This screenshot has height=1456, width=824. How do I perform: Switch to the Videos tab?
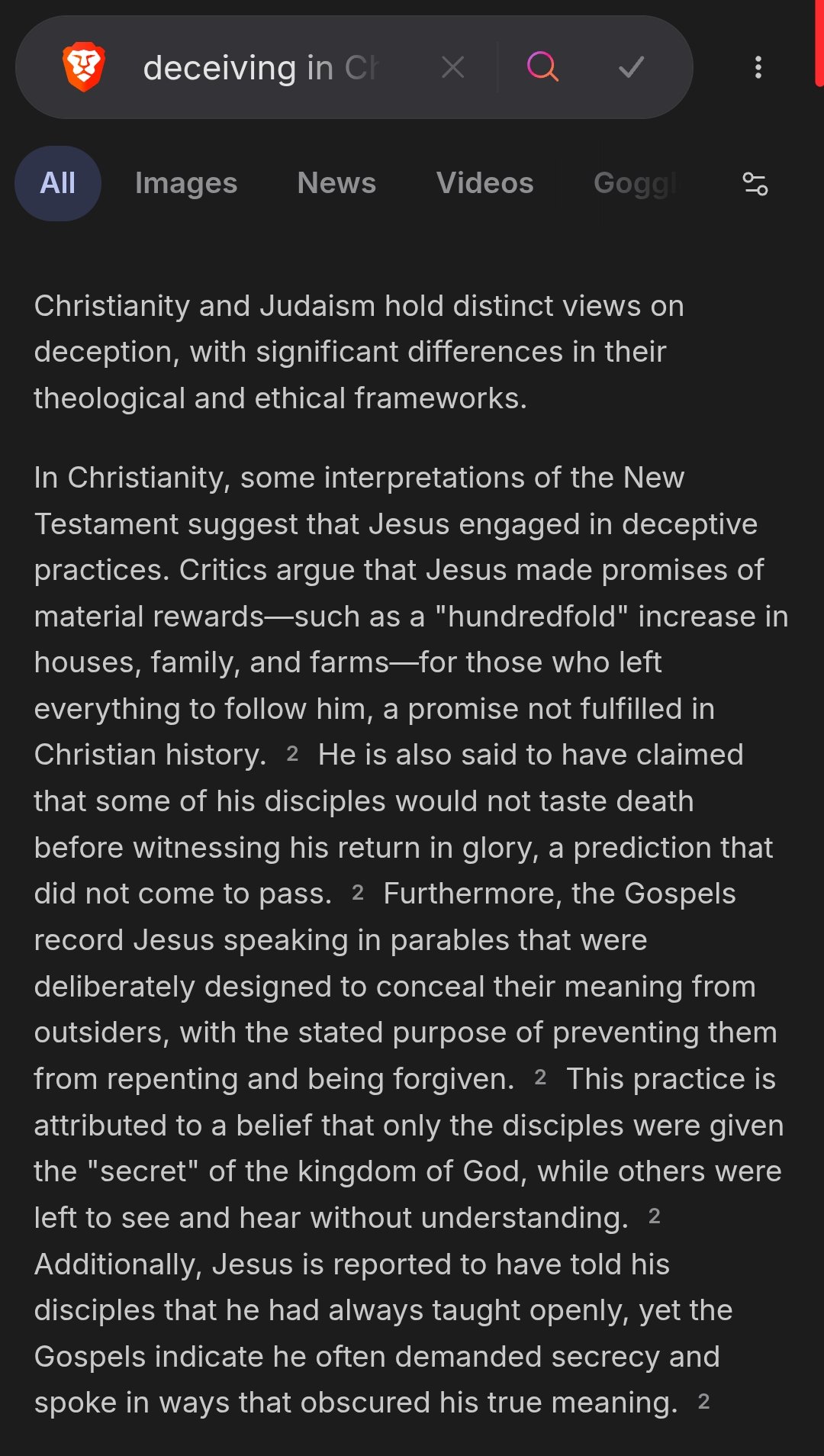pyautogui.click(x=484, y=183)
